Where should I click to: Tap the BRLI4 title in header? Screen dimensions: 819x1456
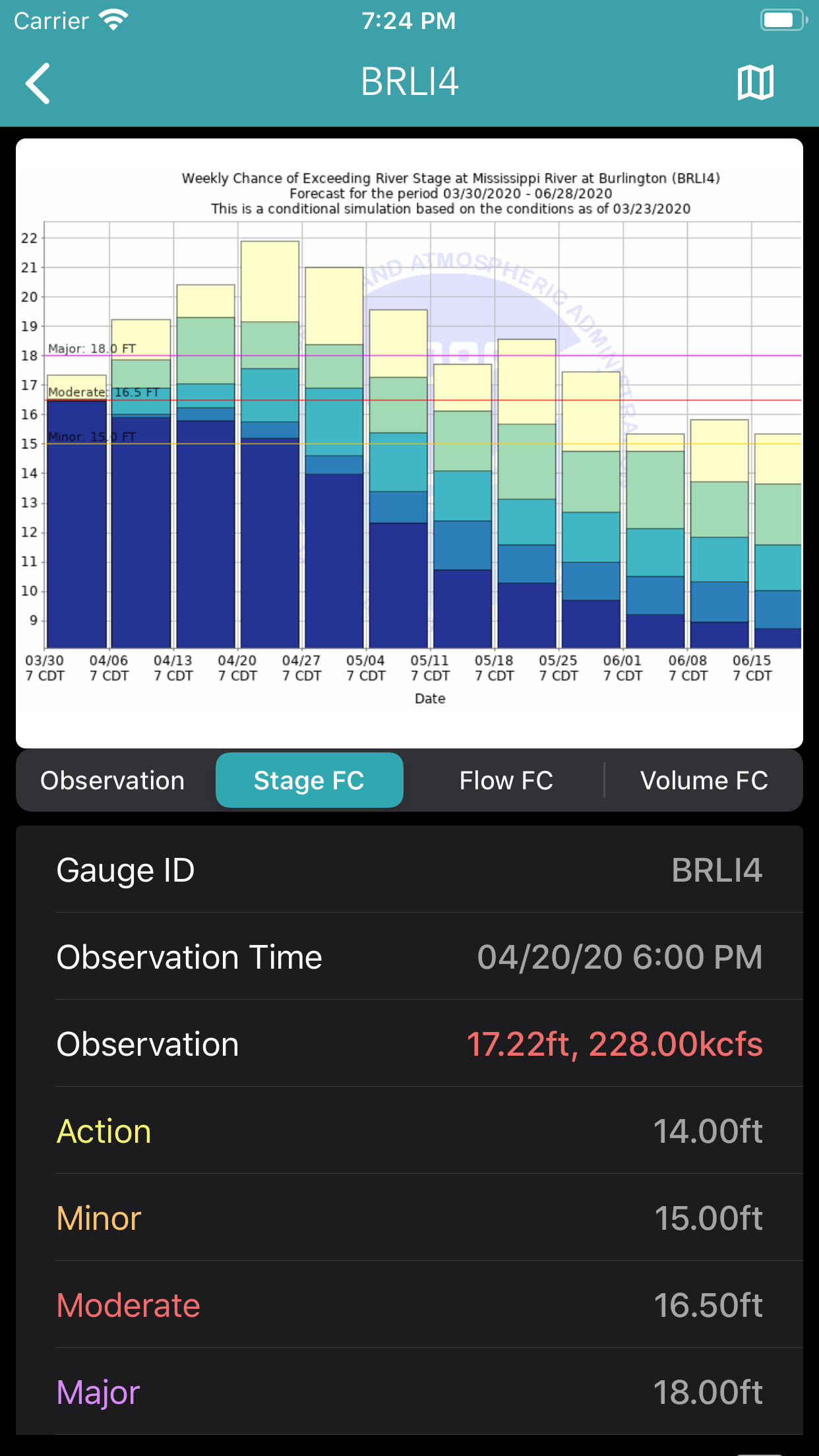(x=409, y=81)
